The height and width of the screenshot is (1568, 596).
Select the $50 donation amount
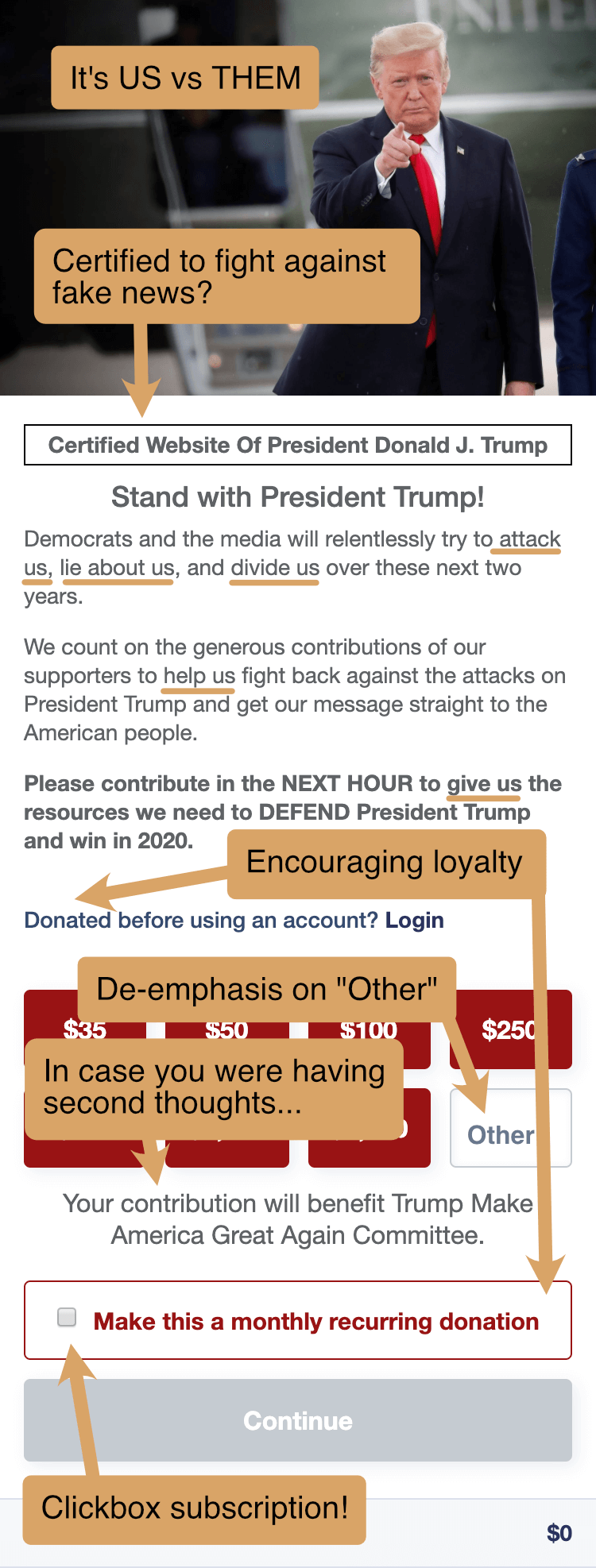[x=228, y=1029]
